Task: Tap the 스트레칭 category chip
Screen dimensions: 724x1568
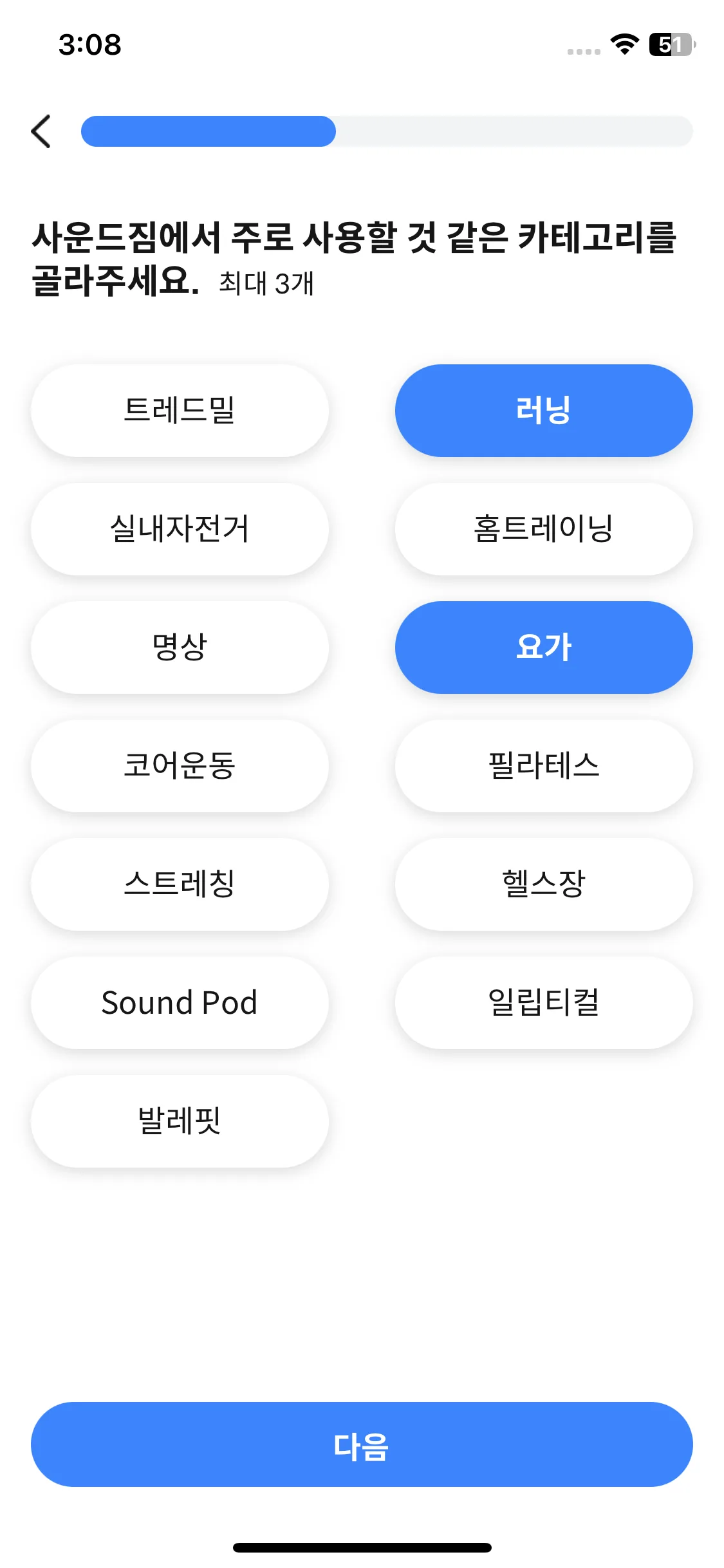Action: (180, 884)
